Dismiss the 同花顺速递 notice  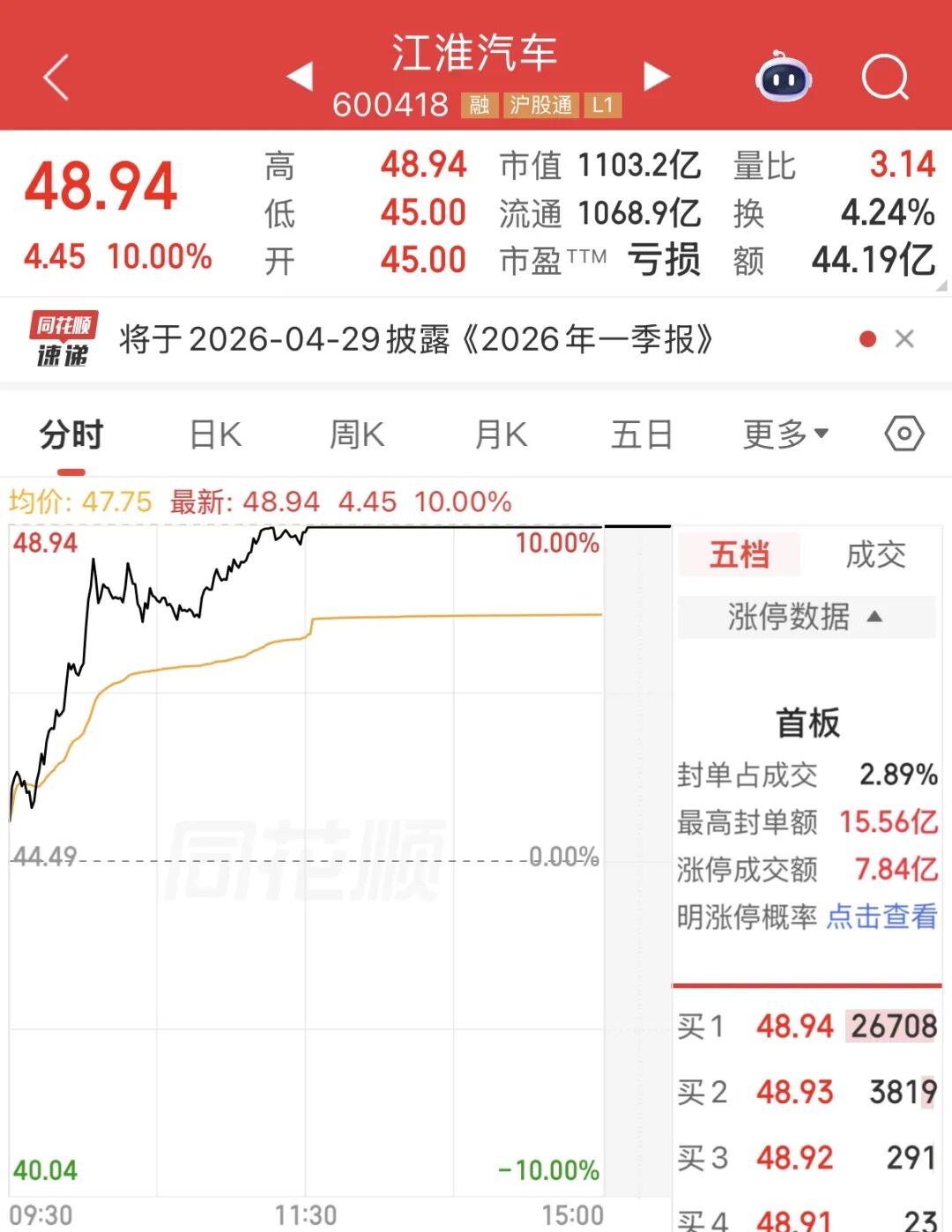click(x=904, y=339)
